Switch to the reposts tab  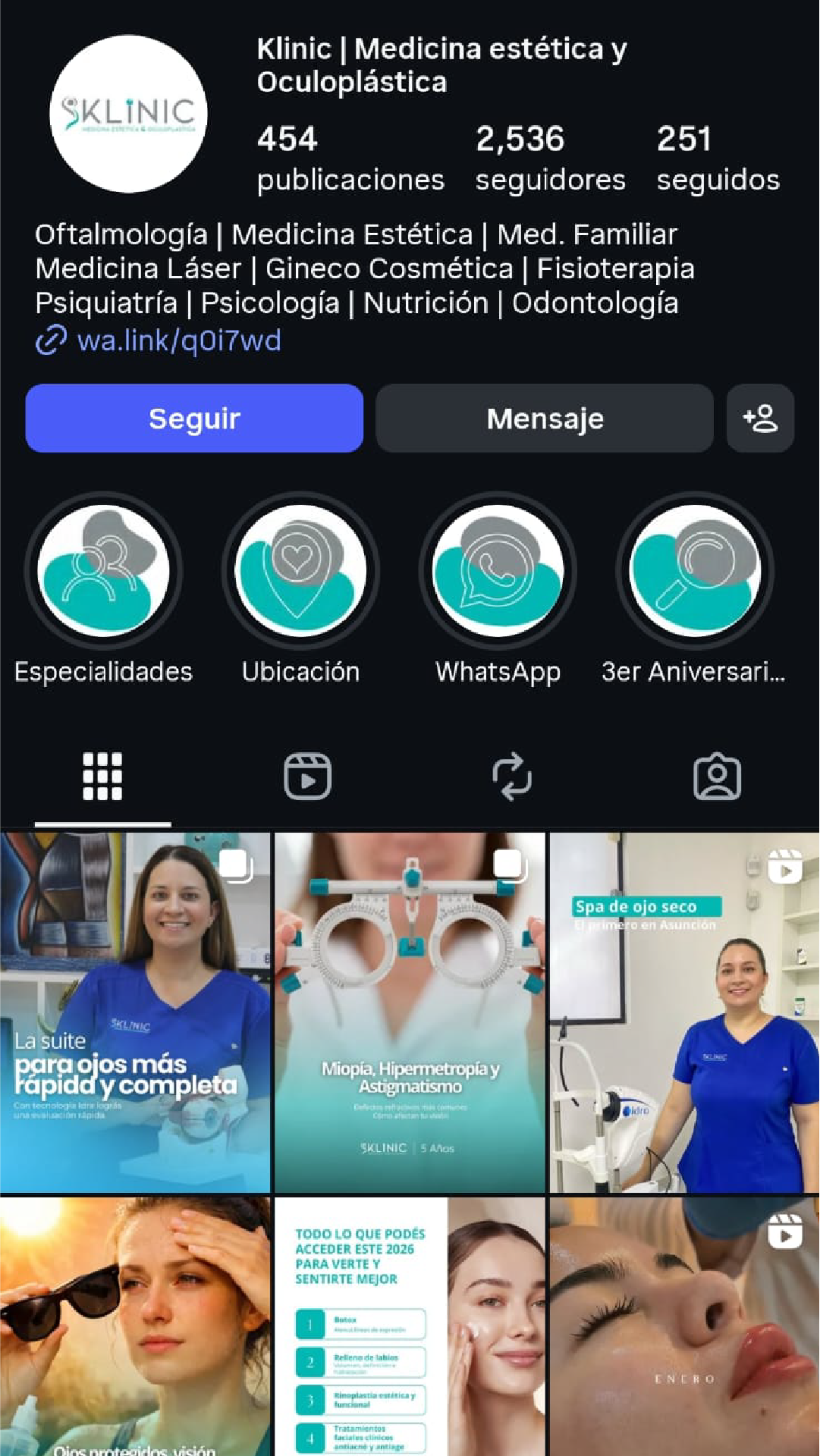pyautogui.click(x=512, y=777)
